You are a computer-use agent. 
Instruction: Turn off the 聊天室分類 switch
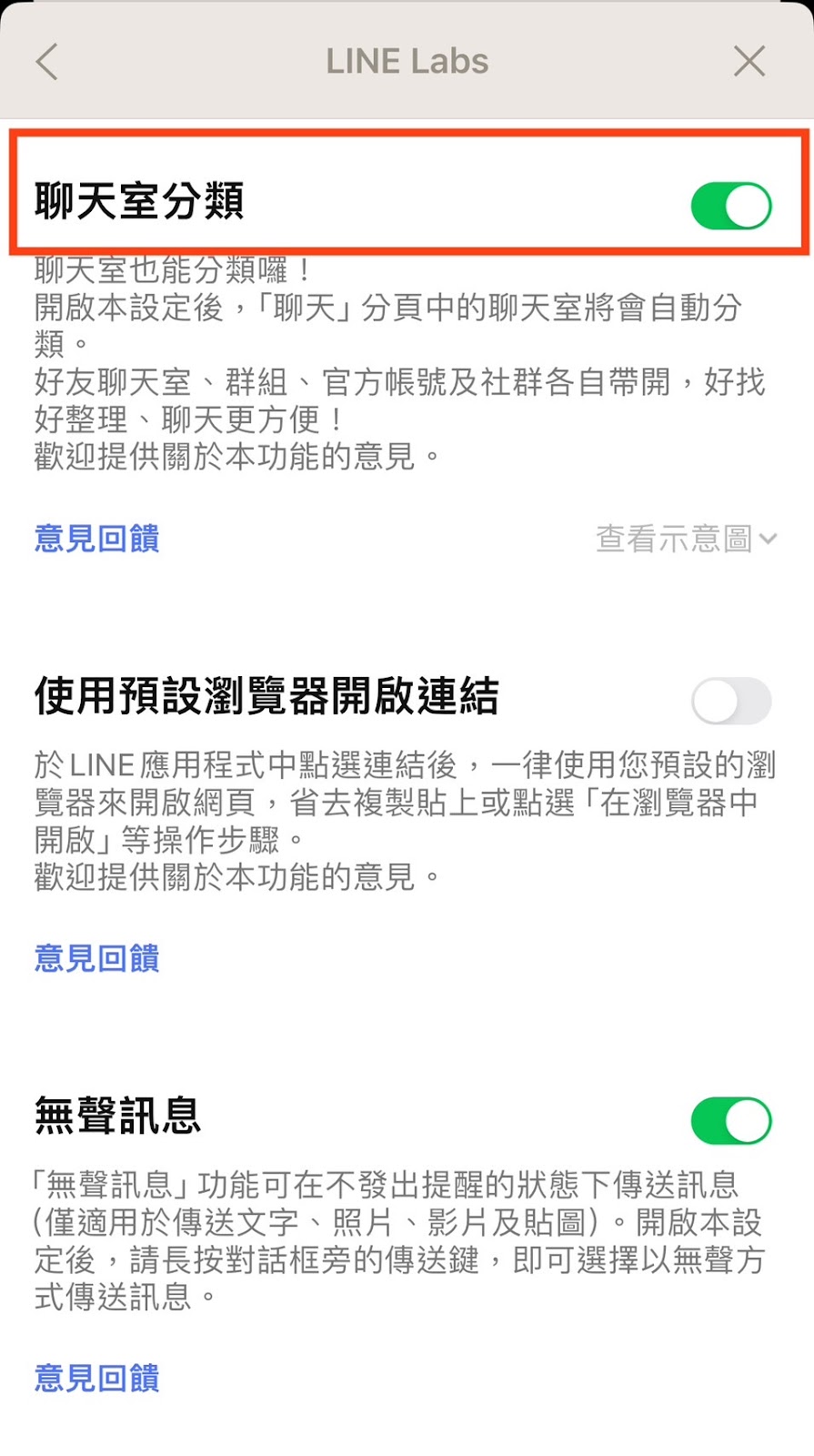(730, 206)
